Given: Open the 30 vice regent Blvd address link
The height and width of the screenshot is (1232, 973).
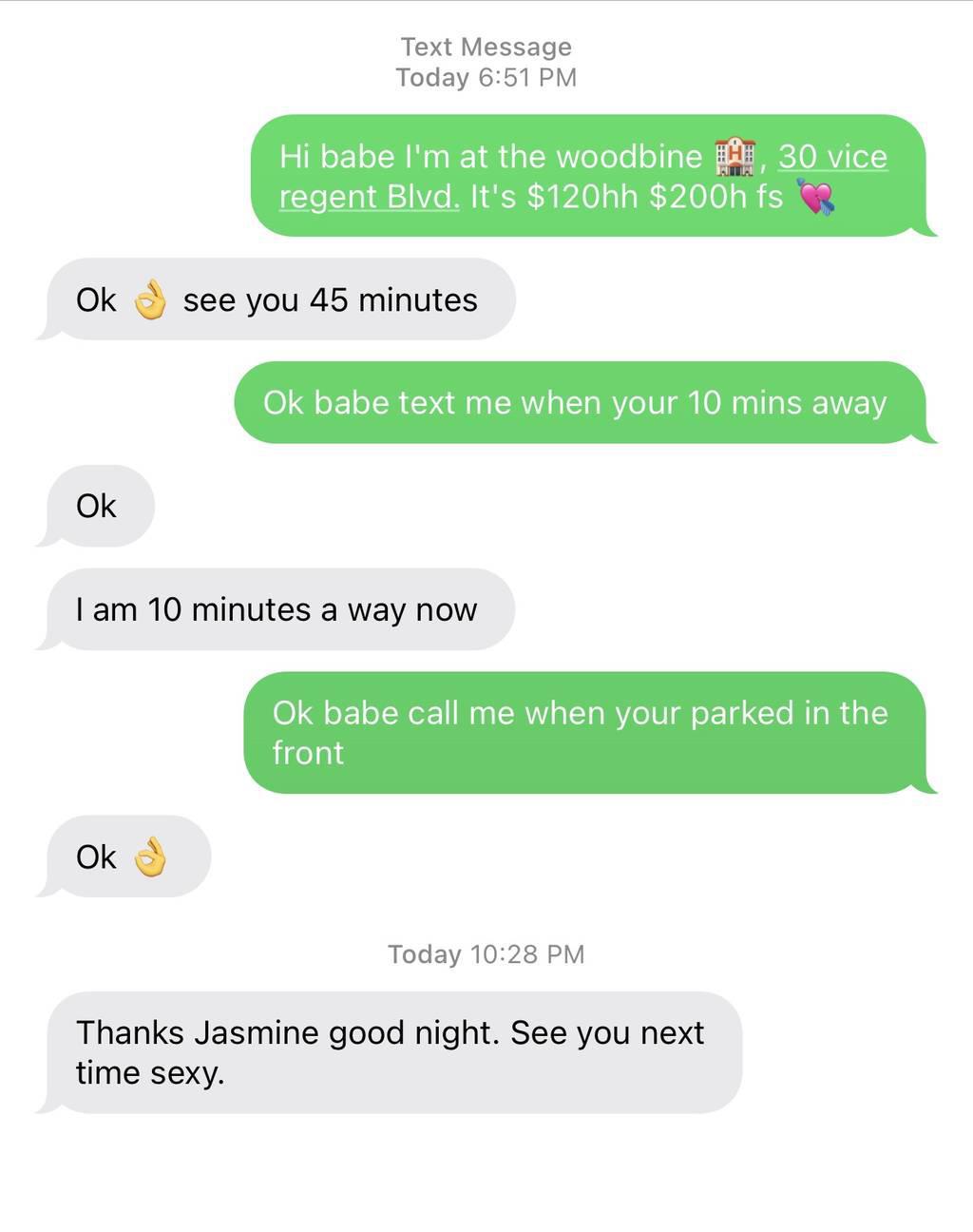Looking at the screenshot, I should [832, 157].
